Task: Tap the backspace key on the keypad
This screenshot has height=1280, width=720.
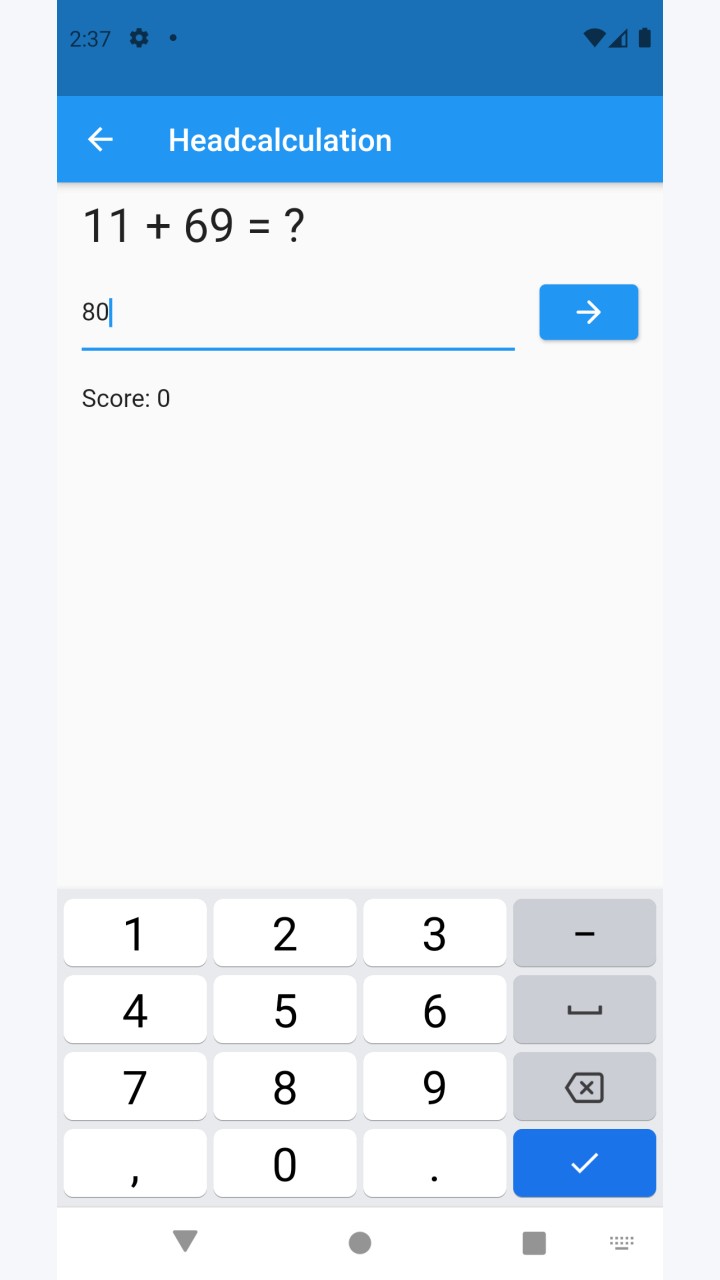Action: click(x=584, y=1087)
